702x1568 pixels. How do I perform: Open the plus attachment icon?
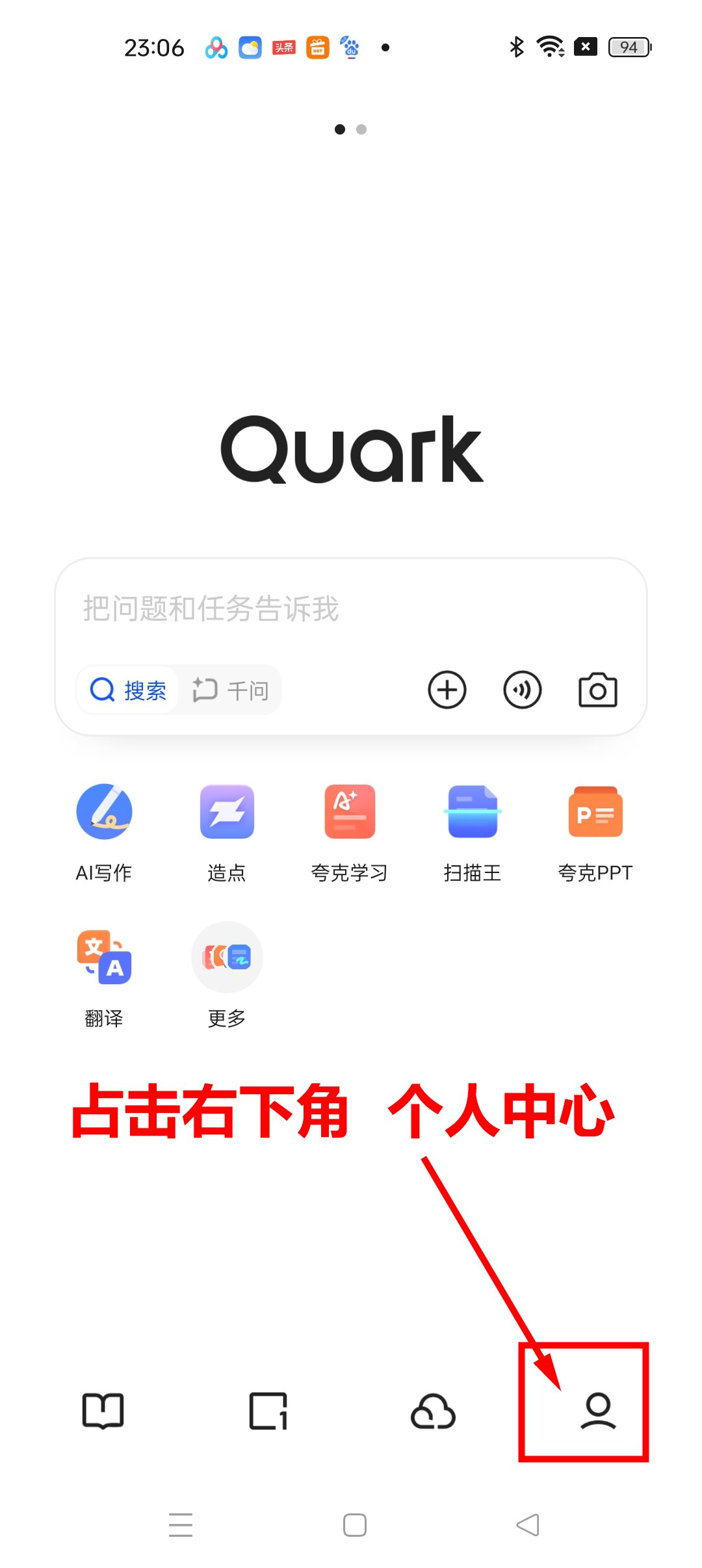(x=447, y=690)
